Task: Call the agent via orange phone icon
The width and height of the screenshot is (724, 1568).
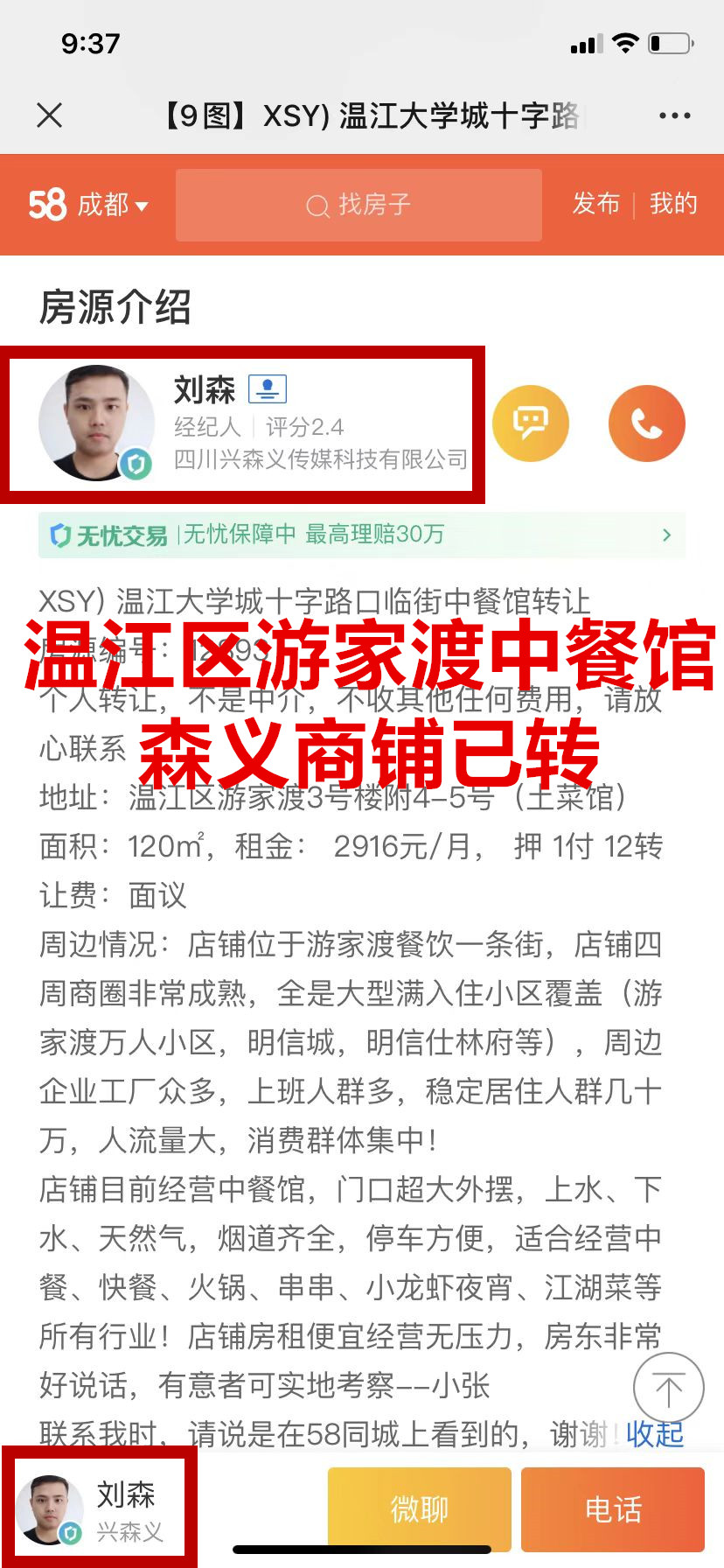Action: (x=646, y=423)
